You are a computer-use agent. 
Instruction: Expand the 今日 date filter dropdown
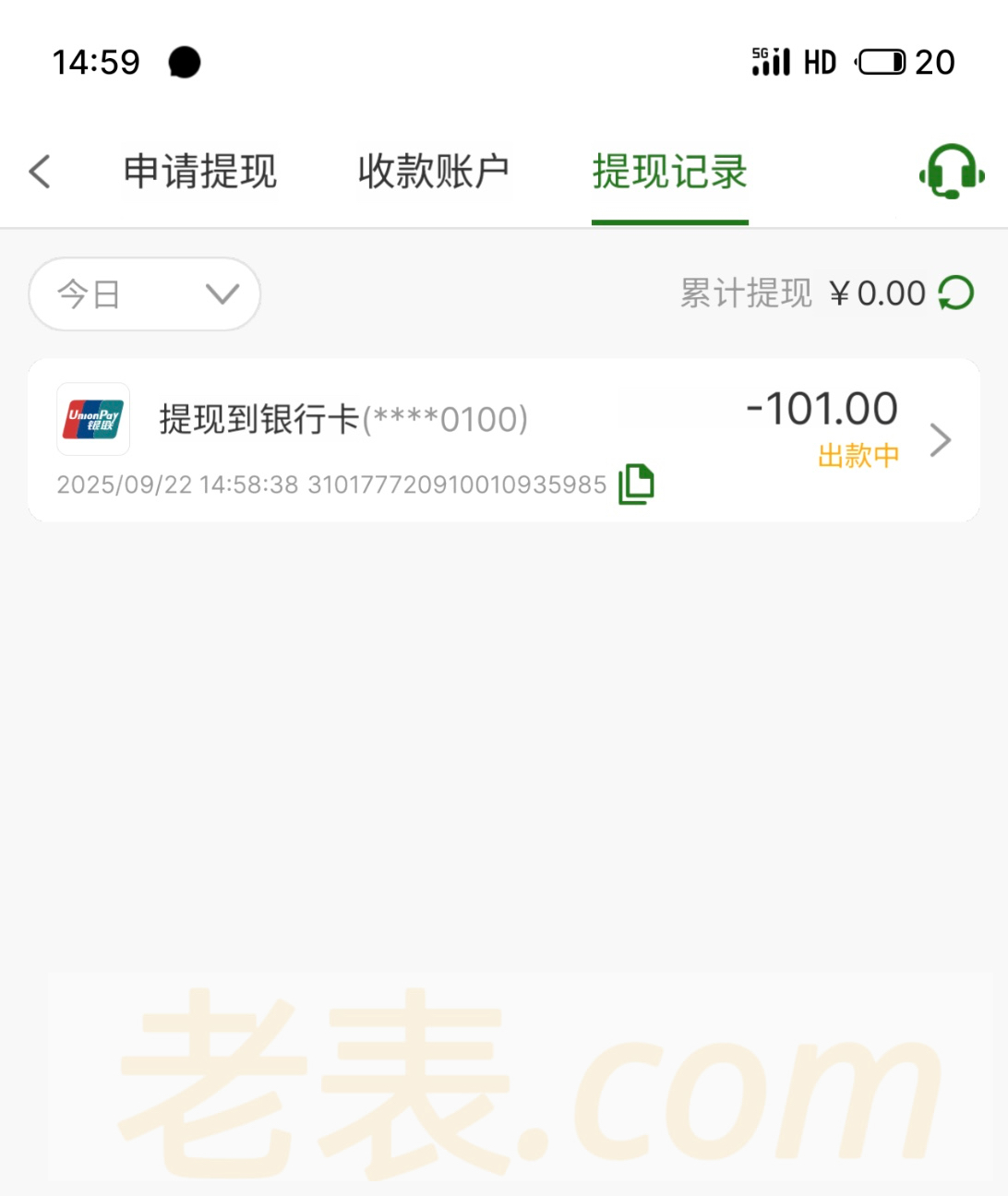pyautogui.click(x=145, y=294)
